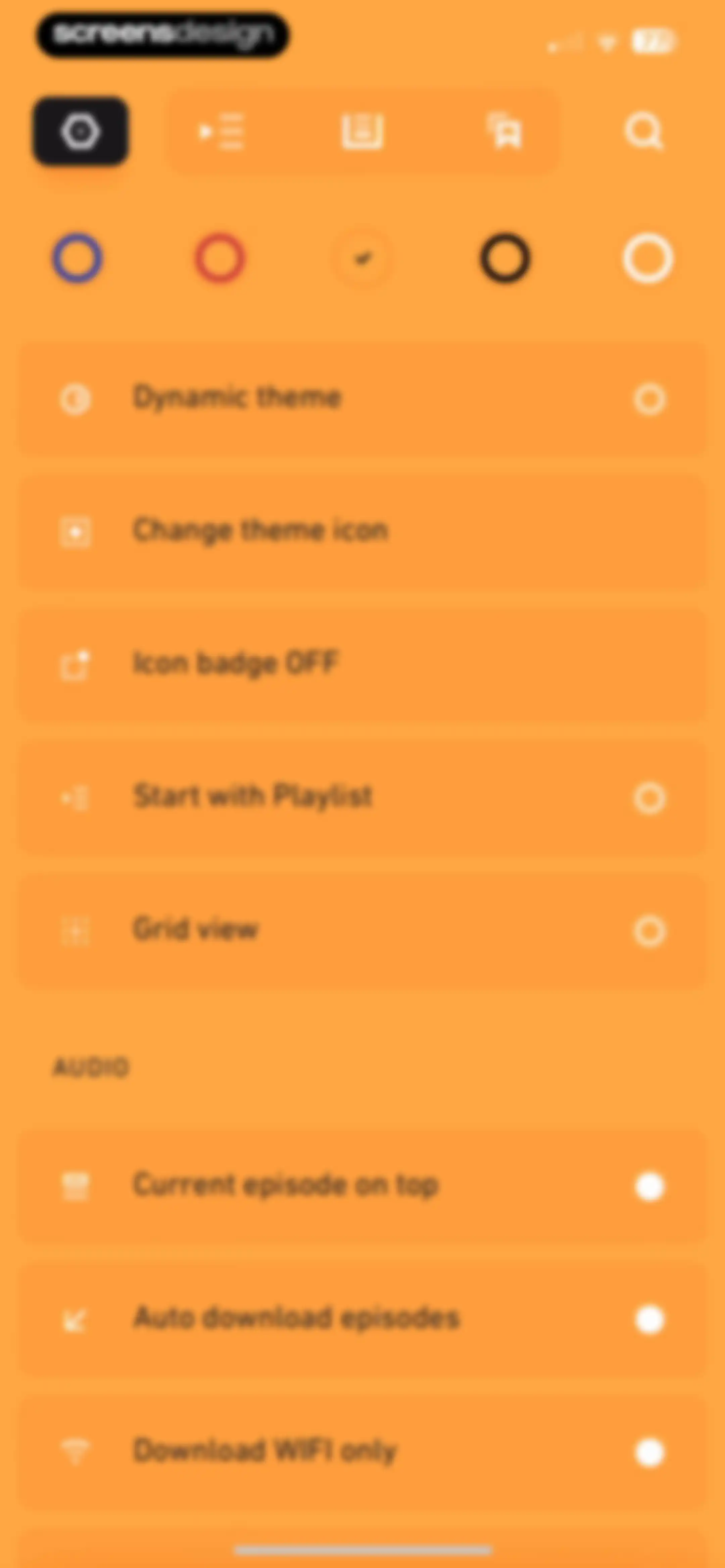Open the search magnifier icon
Image resolution: width=725 pixels, height=1568 pixels.
(x=644, y=131)
